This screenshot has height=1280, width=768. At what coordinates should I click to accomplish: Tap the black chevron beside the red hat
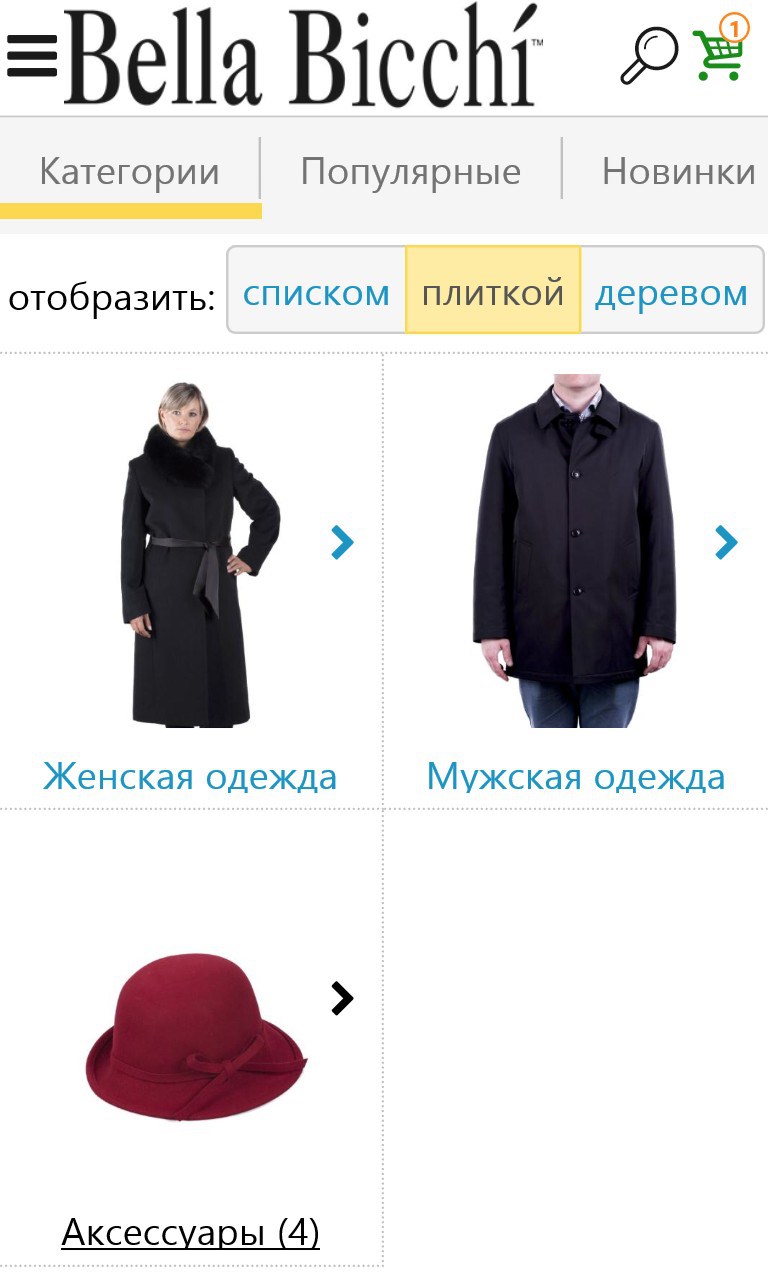click(342, 998)
